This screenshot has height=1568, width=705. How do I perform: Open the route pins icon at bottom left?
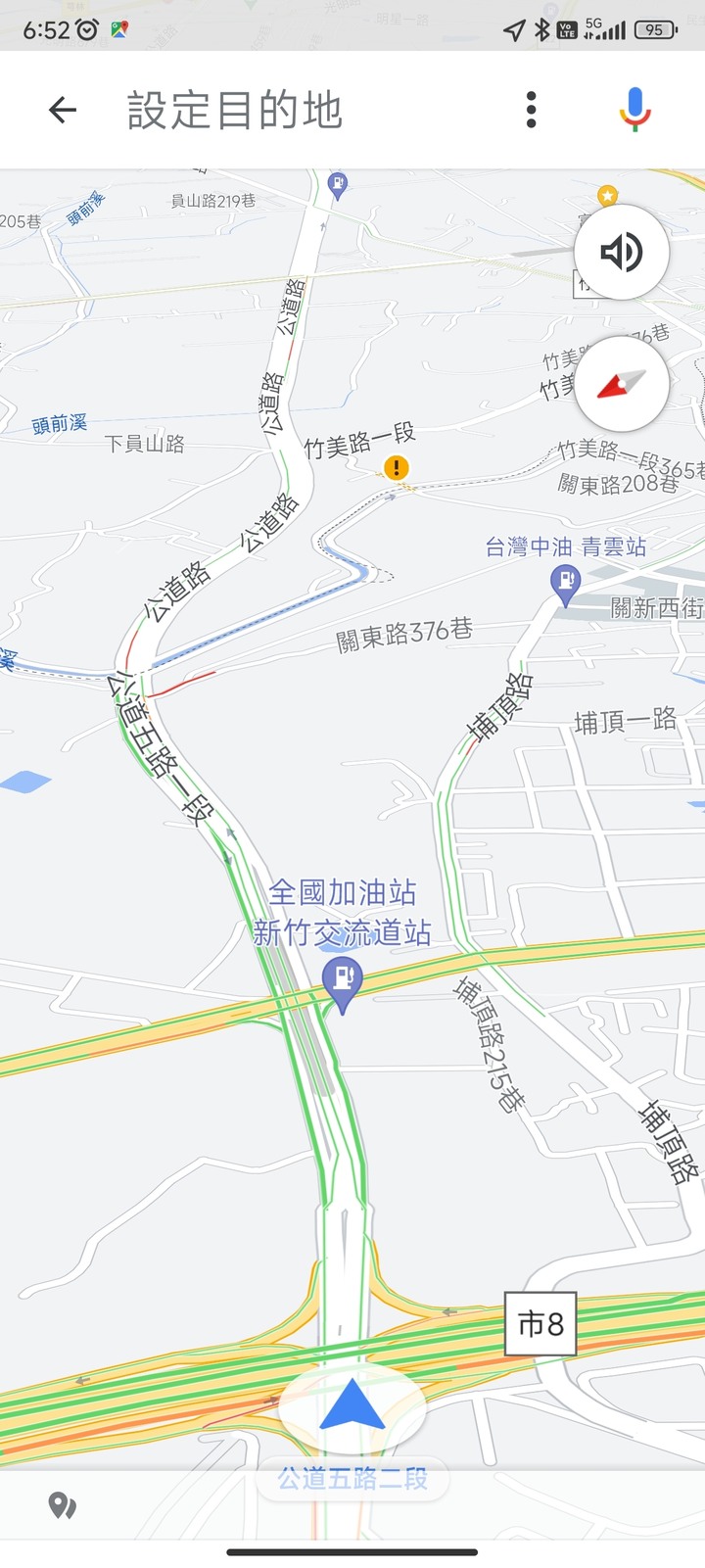(x=62, y=1505)
